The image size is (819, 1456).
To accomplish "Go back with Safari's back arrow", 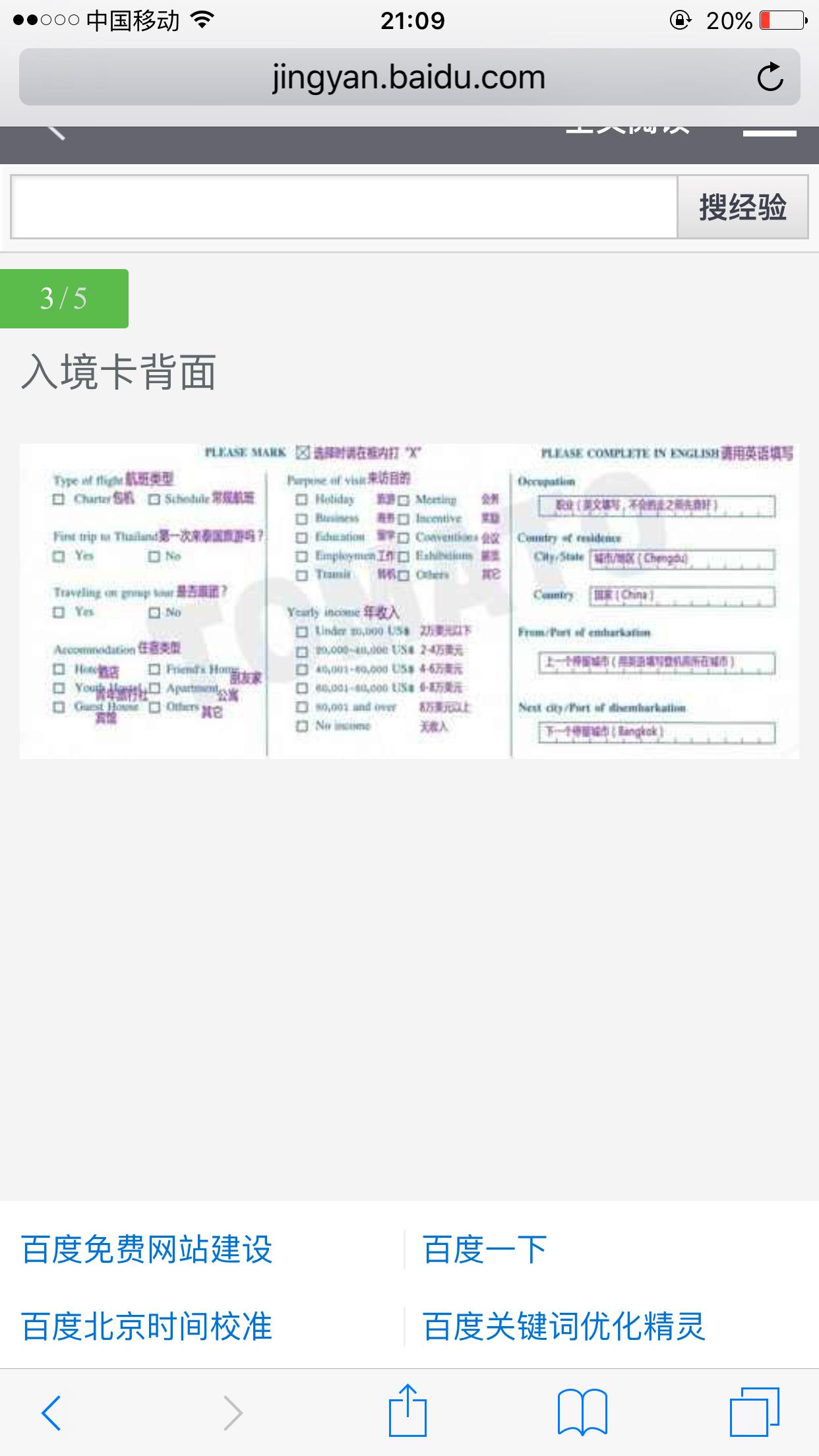I will click(51, 1412).
